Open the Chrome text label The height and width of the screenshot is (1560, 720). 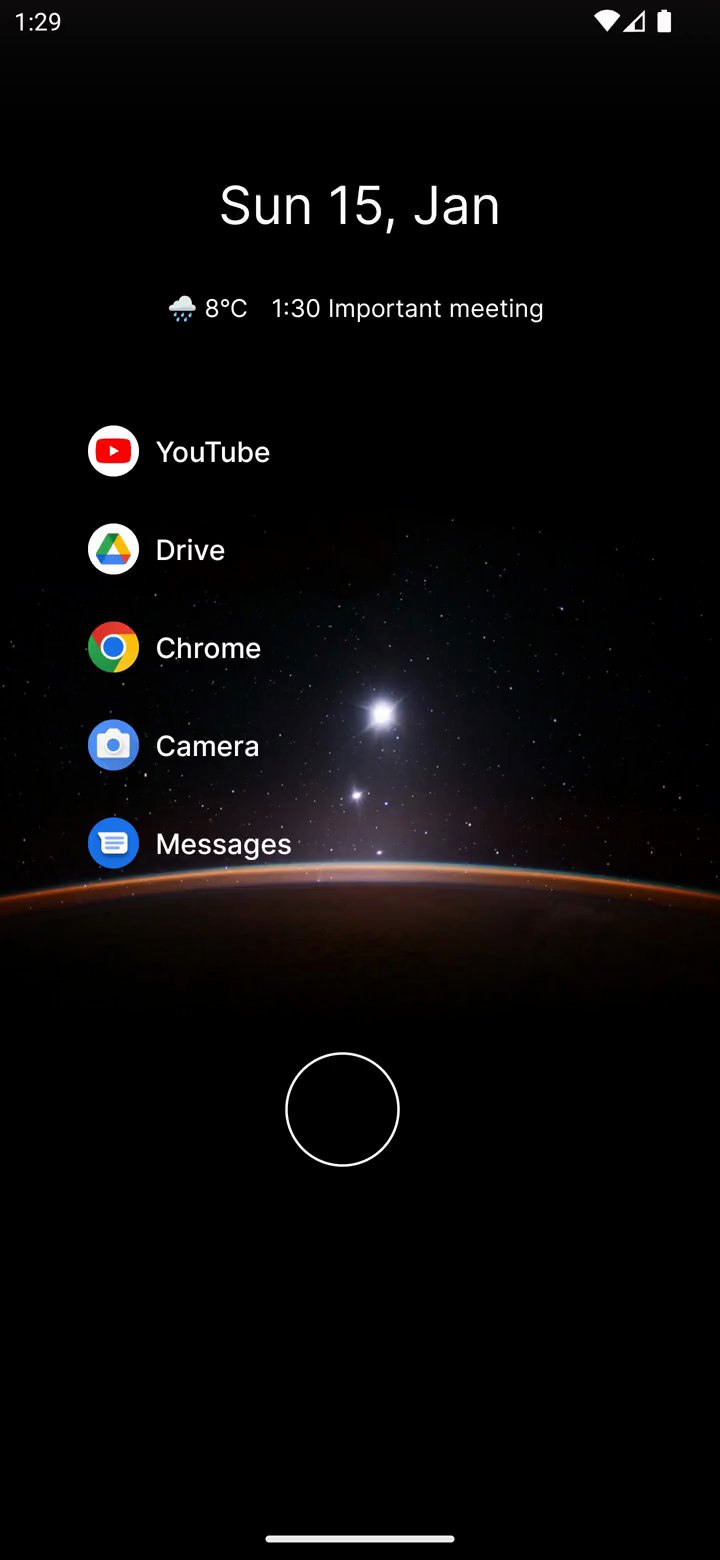point(208,647)
